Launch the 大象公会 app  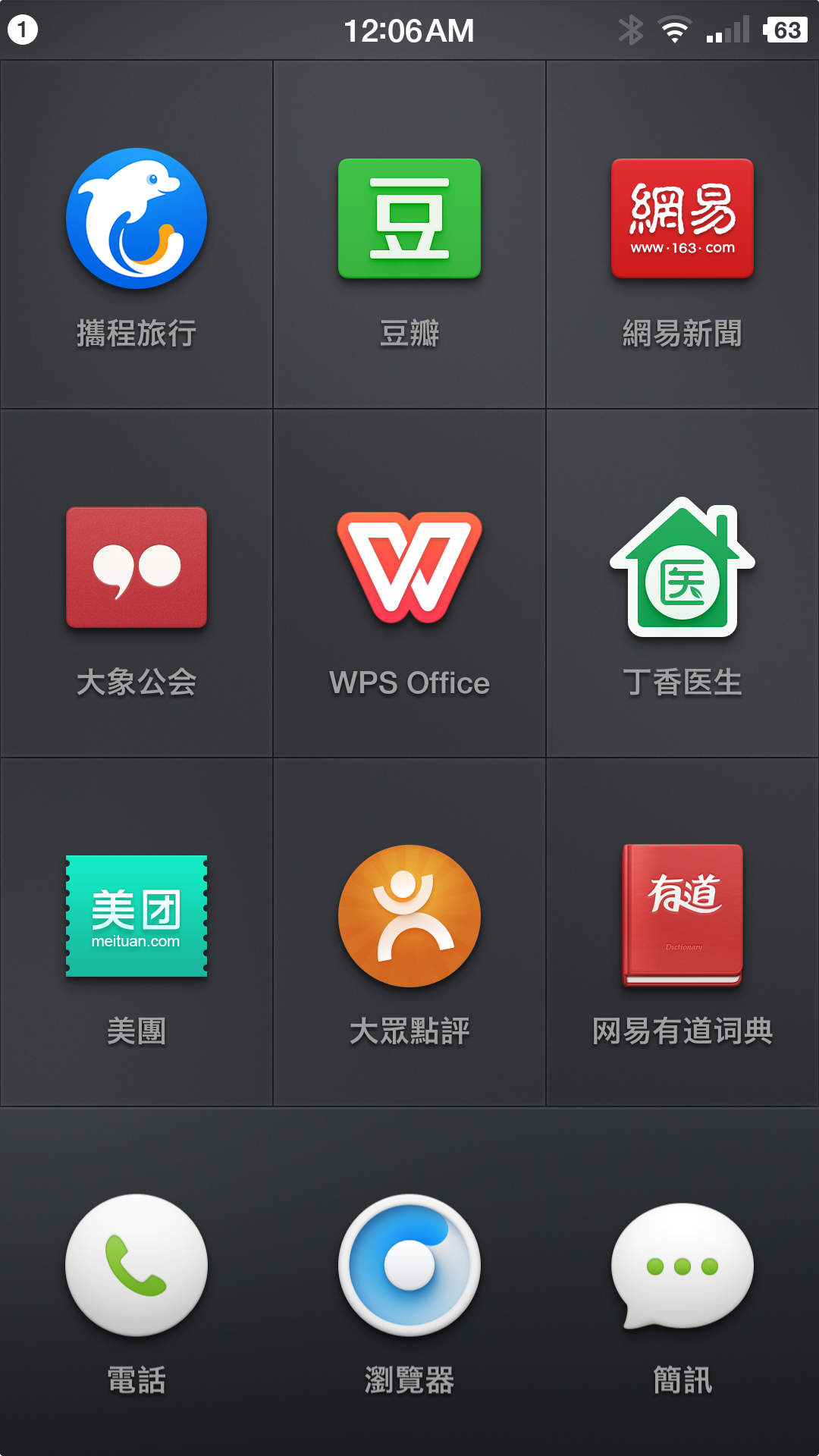tap(136, 567)
